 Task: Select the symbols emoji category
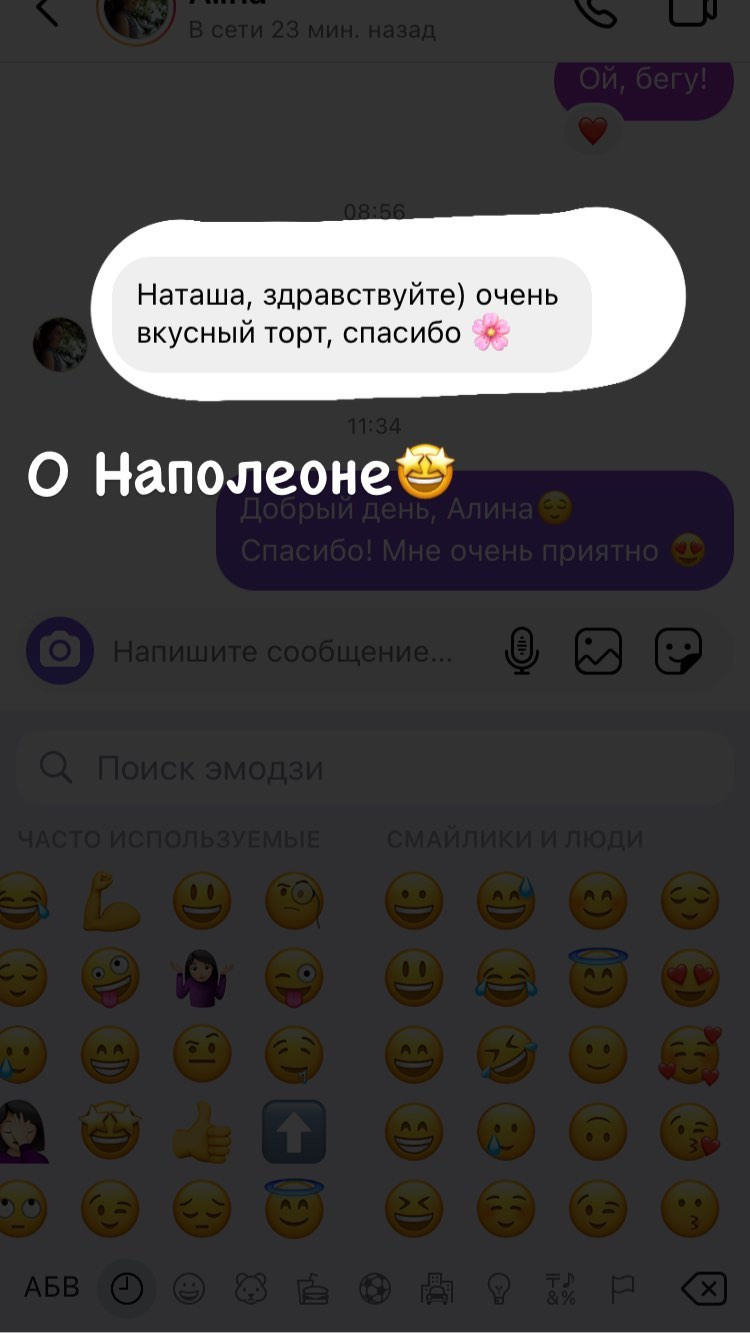558,1289
